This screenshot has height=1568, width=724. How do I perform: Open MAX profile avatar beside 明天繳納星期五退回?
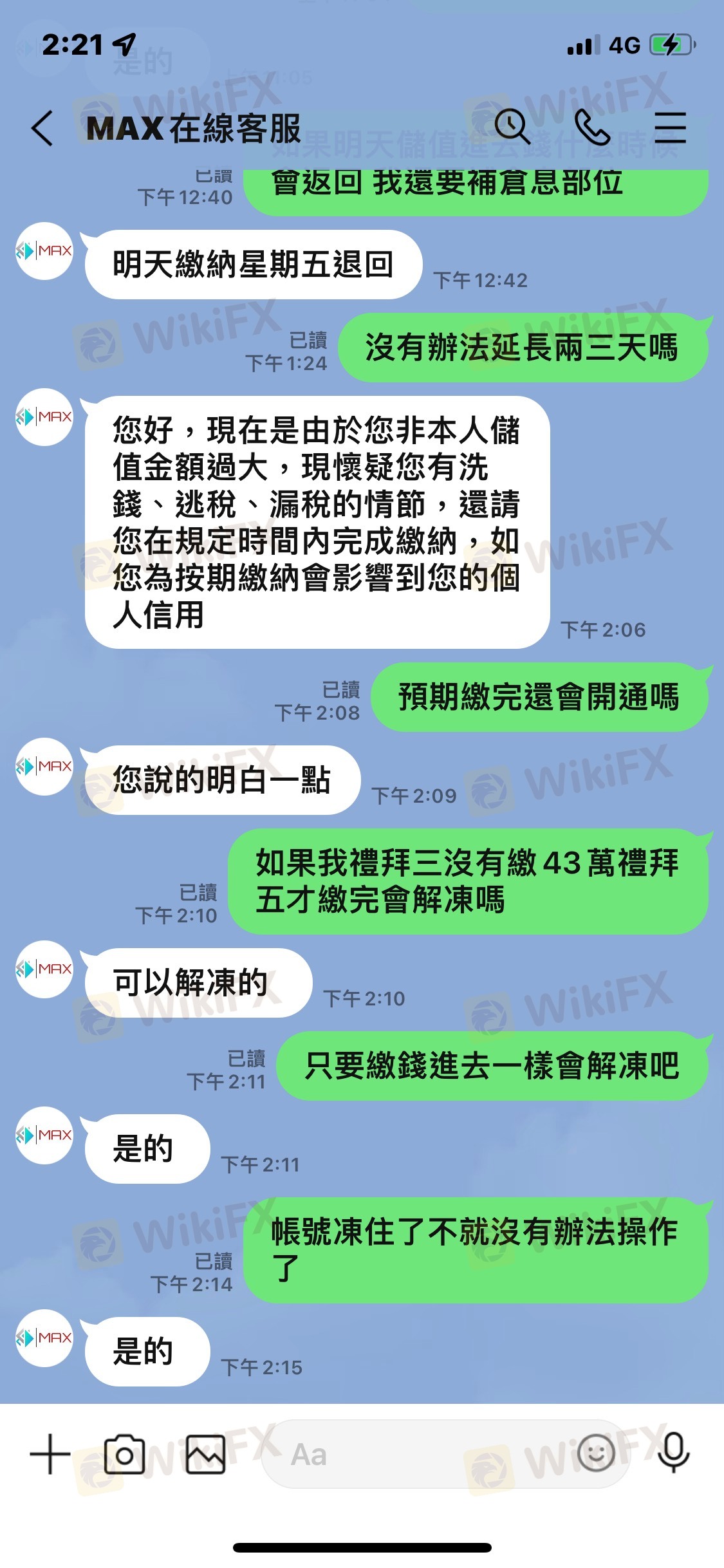tap(44, 251)
